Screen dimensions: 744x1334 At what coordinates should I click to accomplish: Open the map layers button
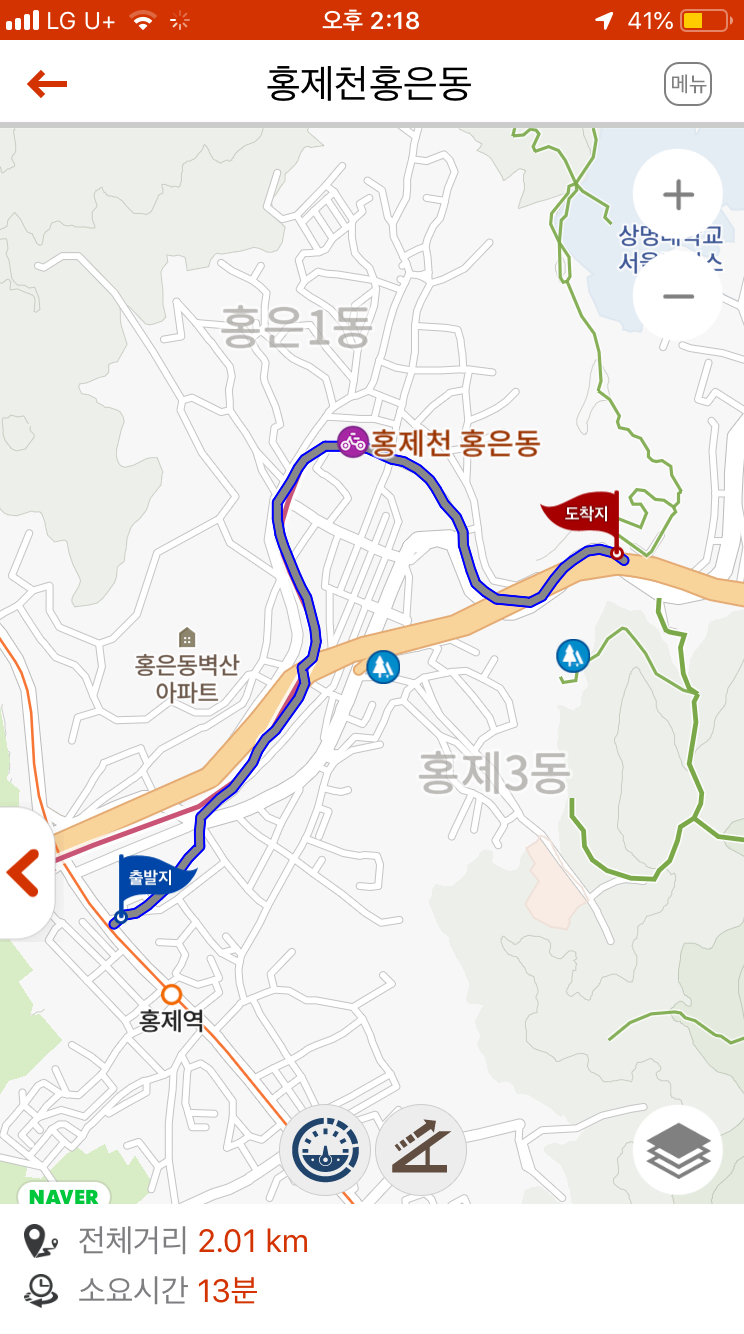tap(678, 1150)
